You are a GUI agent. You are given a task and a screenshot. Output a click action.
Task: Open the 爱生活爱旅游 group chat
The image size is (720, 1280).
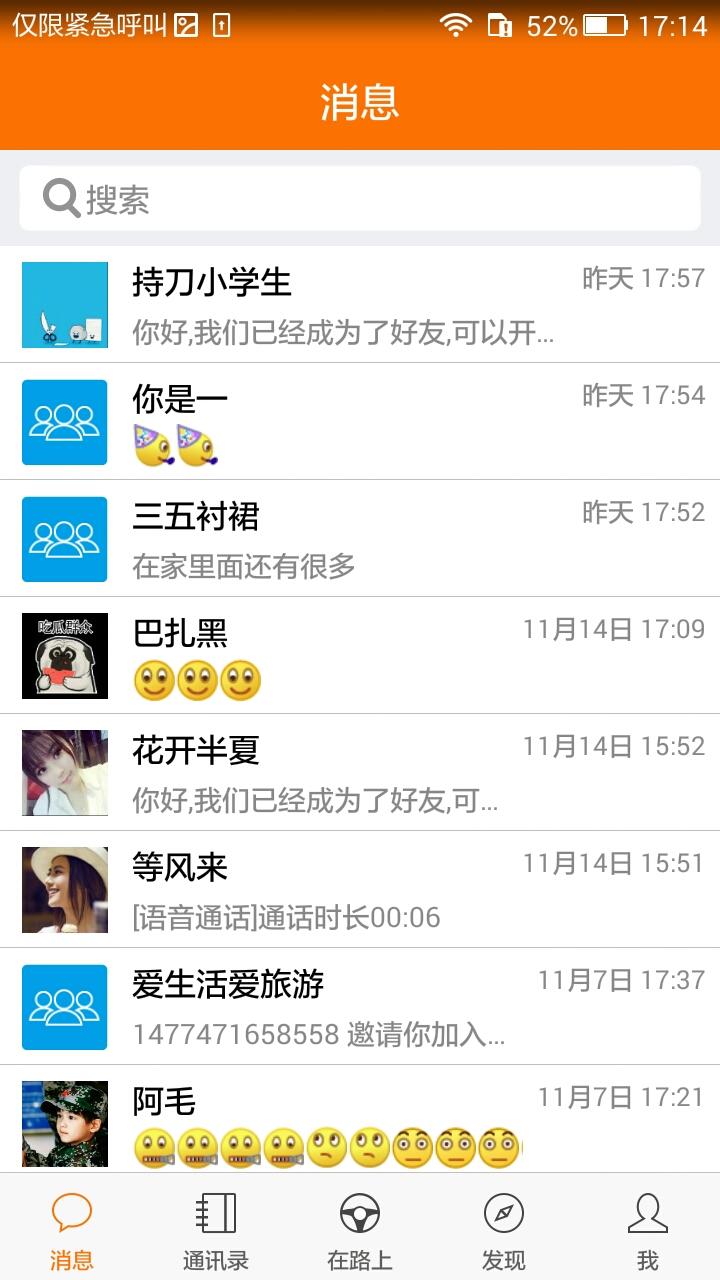[x=360, y=1007]
